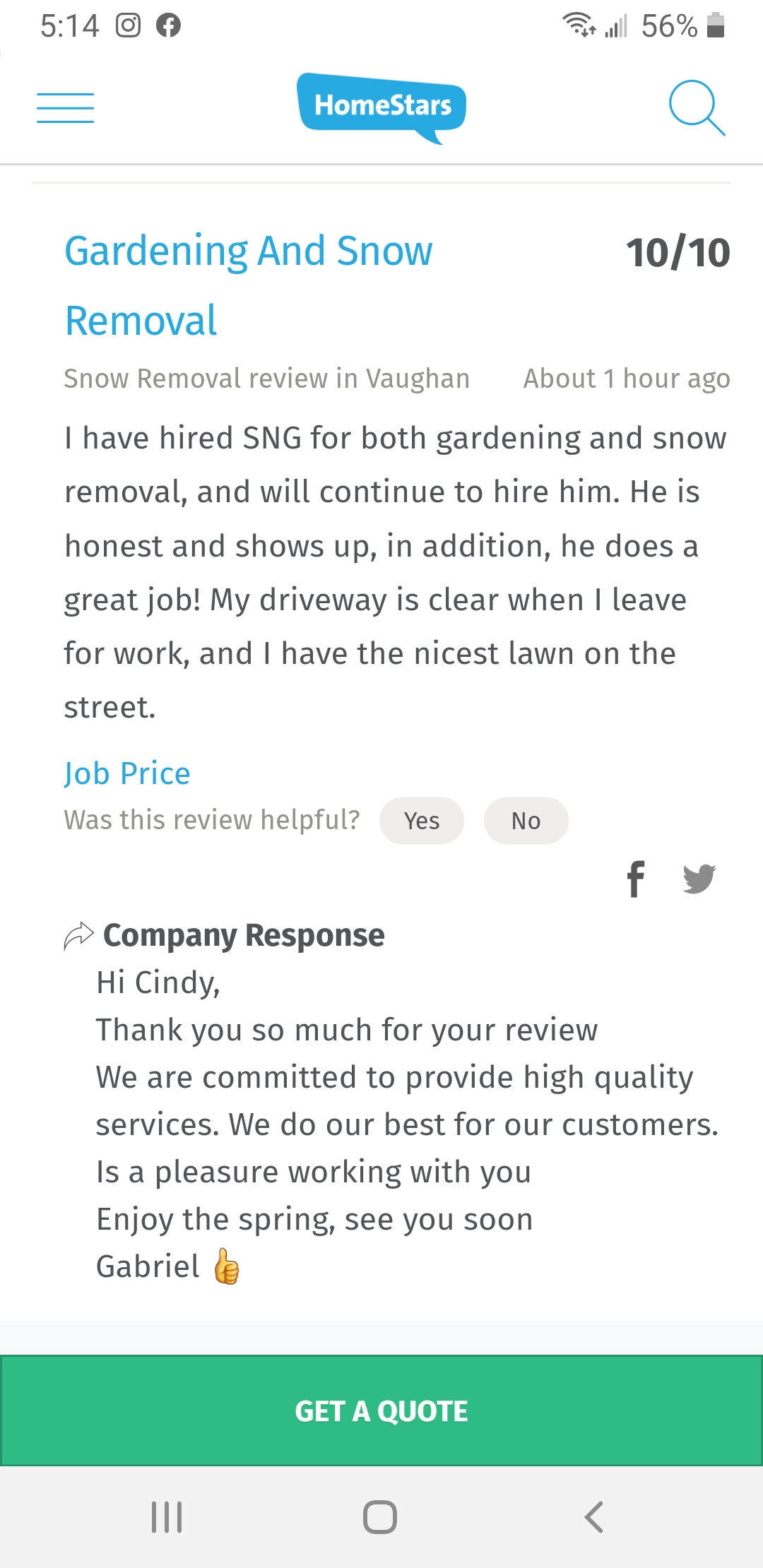Answer No to review helpful
This screenshot has height=1568, width=763.
pyautogui.click(x=526, y=821)
